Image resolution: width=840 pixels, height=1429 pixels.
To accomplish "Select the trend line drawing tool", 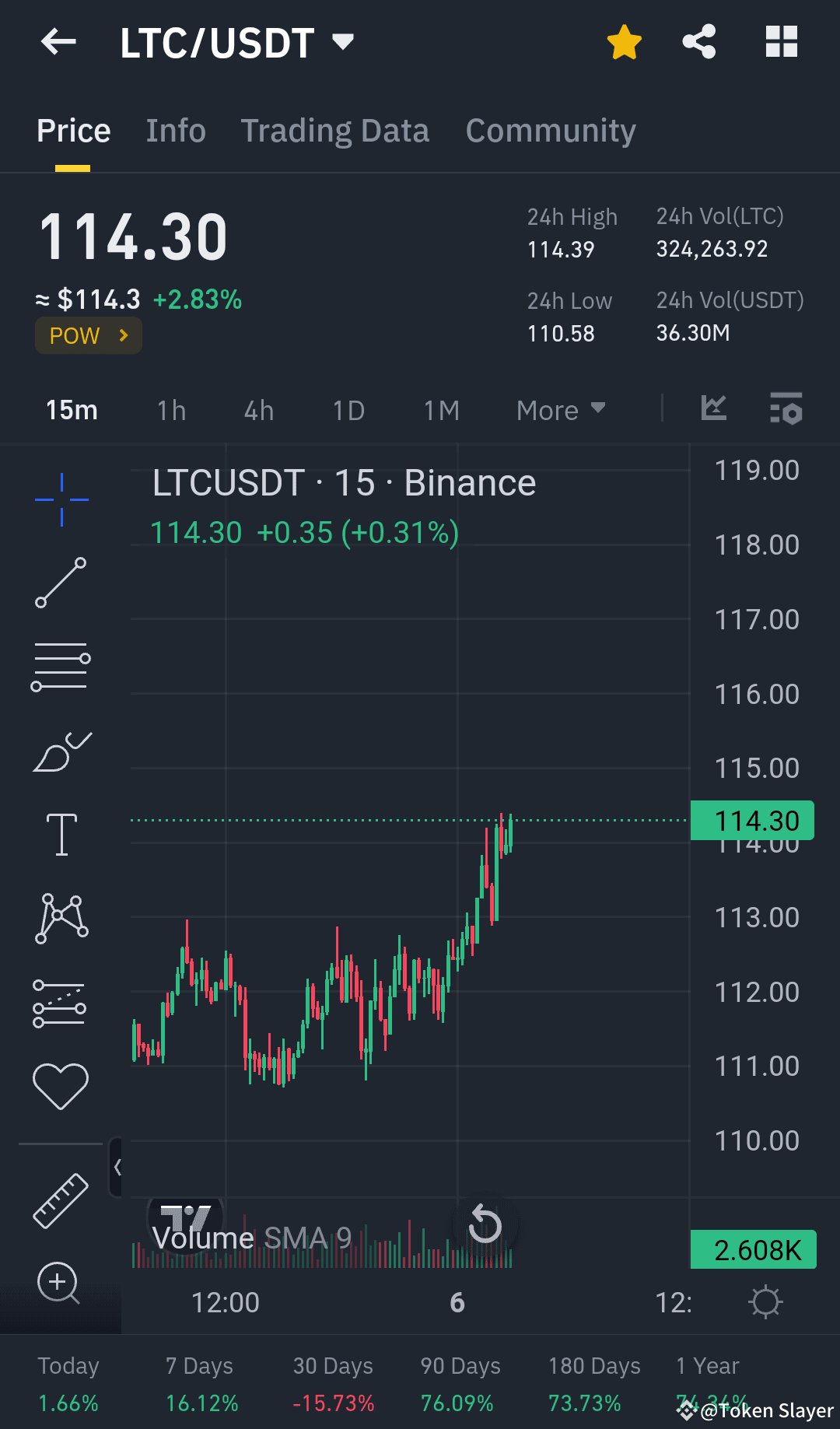I will coord(61,583).
